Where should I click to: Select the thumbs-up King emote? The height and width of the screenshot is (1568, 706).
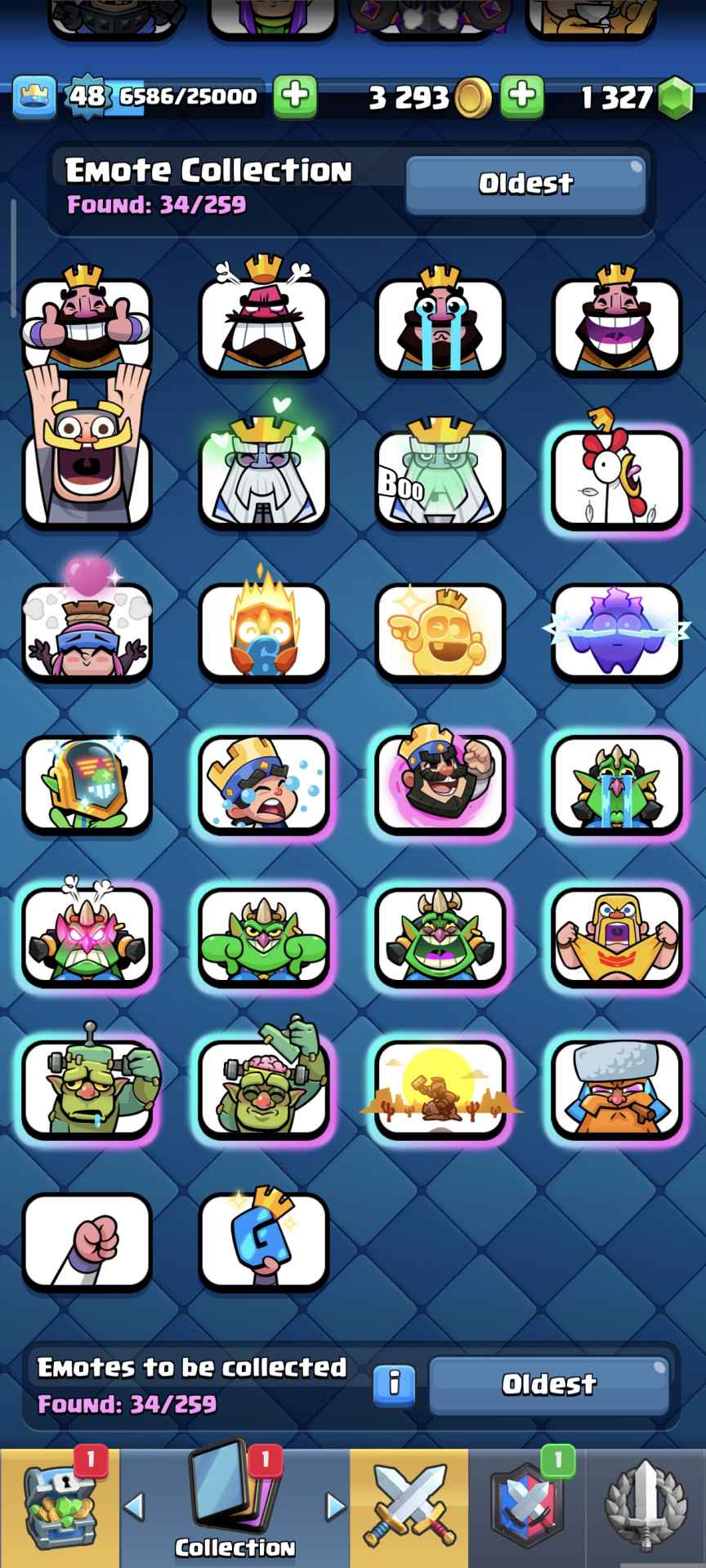click(x=87, y=324)
